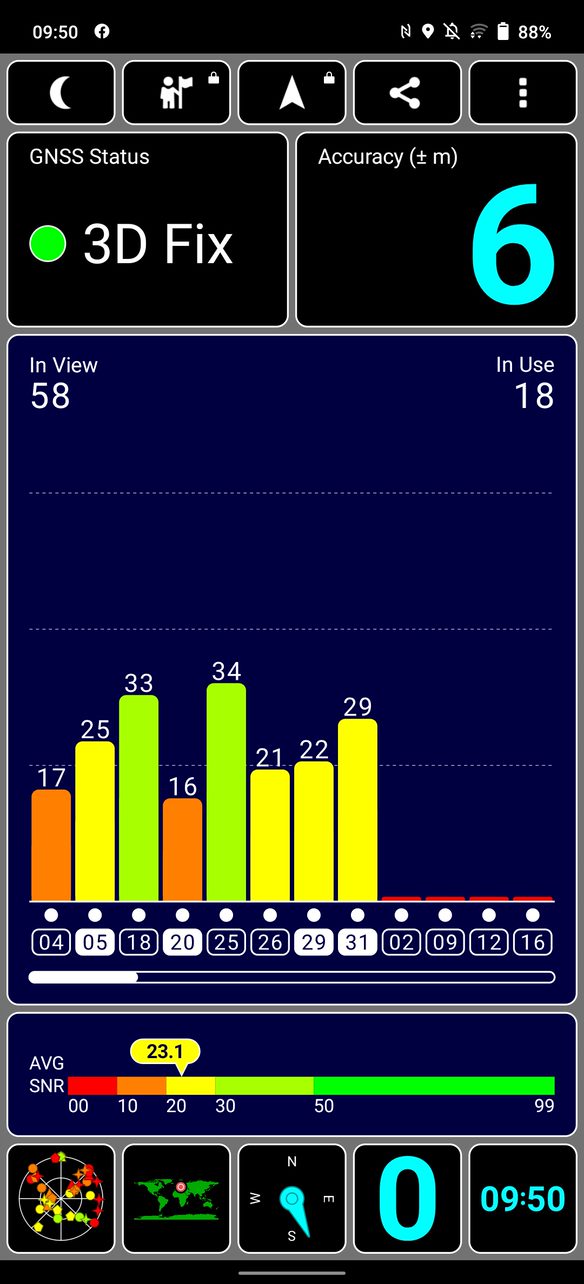Viewport: 584px width, 1284px height.
Task: Tap the AVG SNR panel
Action: [x=292, y=1074]
